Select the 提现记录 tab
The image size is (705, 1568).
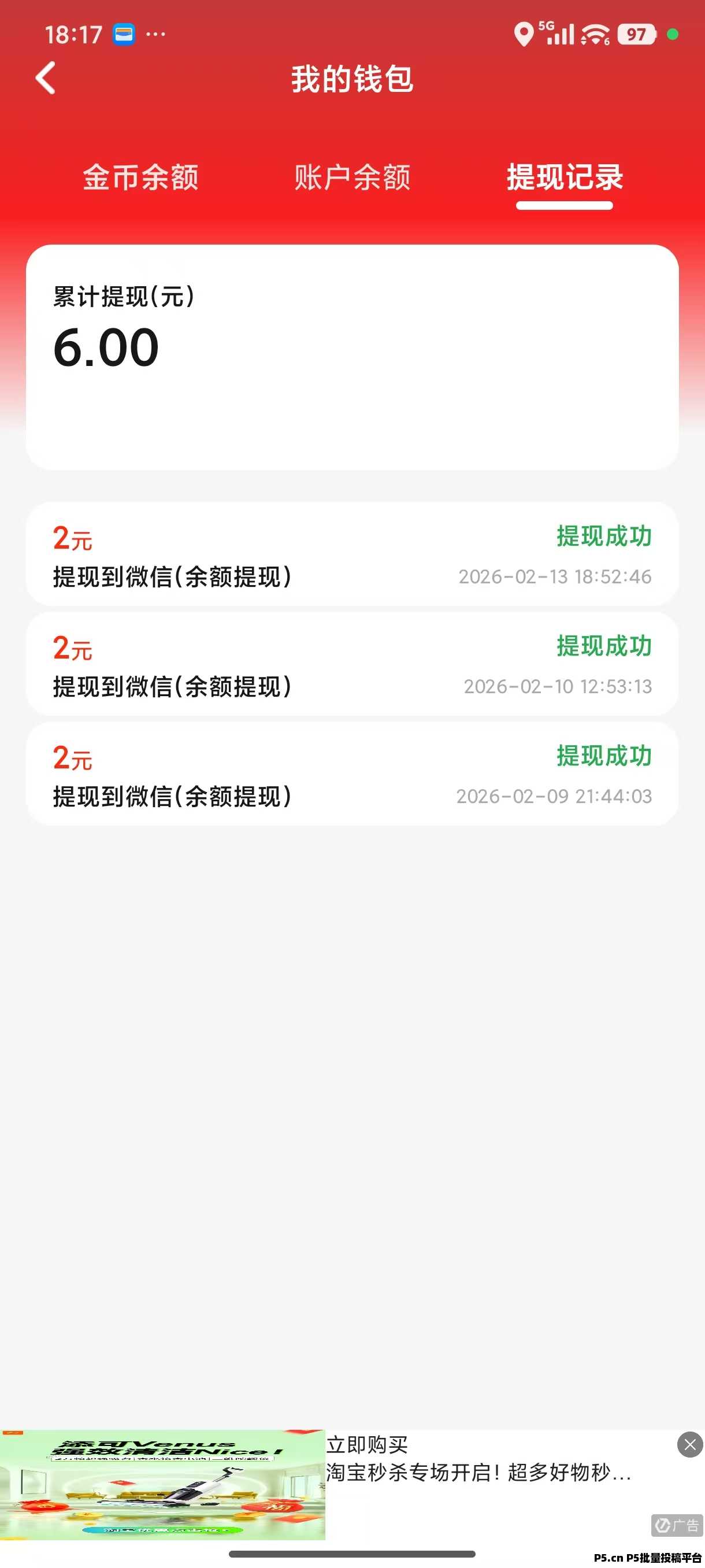pyautogui.click(x=565, y=177)
